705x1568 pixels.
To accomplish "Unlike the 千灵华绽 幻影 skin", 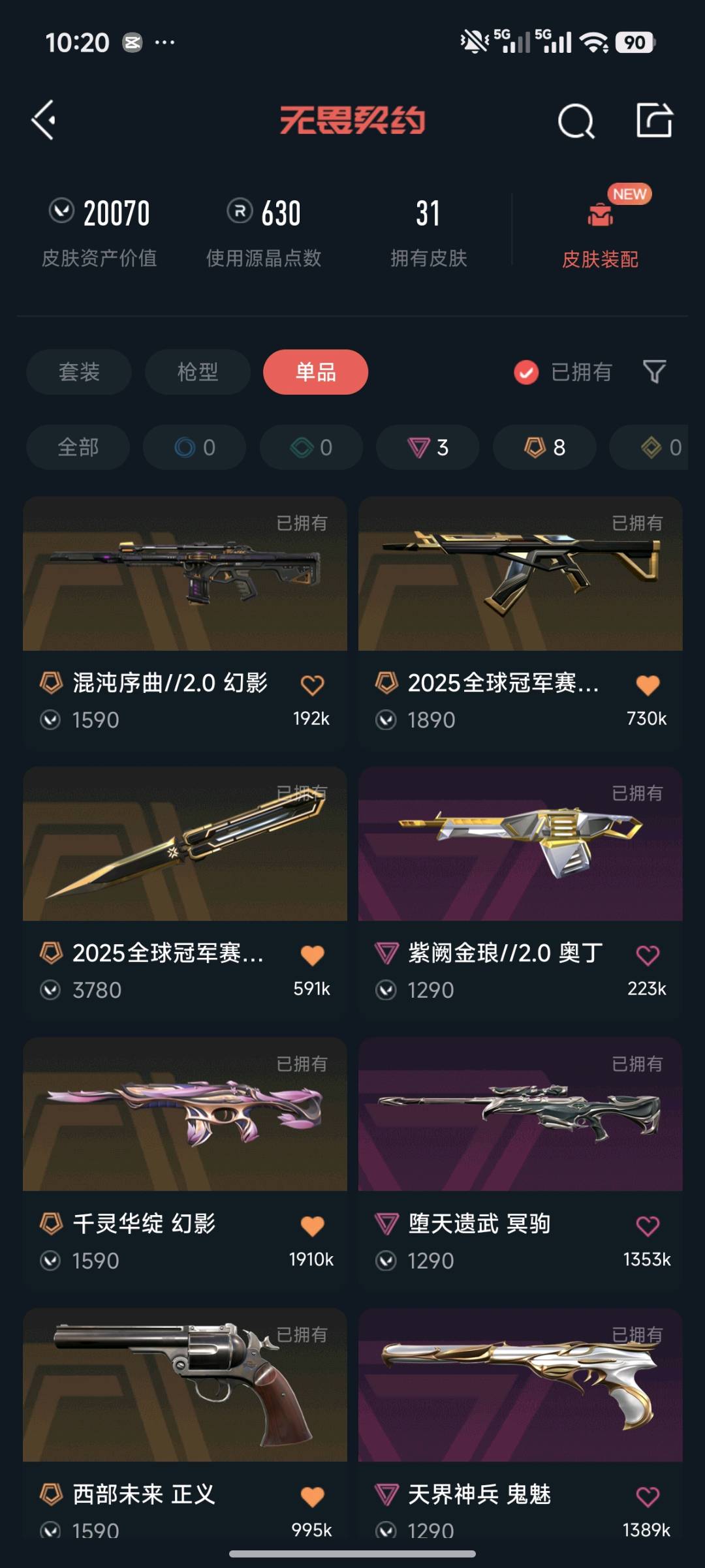I will click(x=312, y=1225).
